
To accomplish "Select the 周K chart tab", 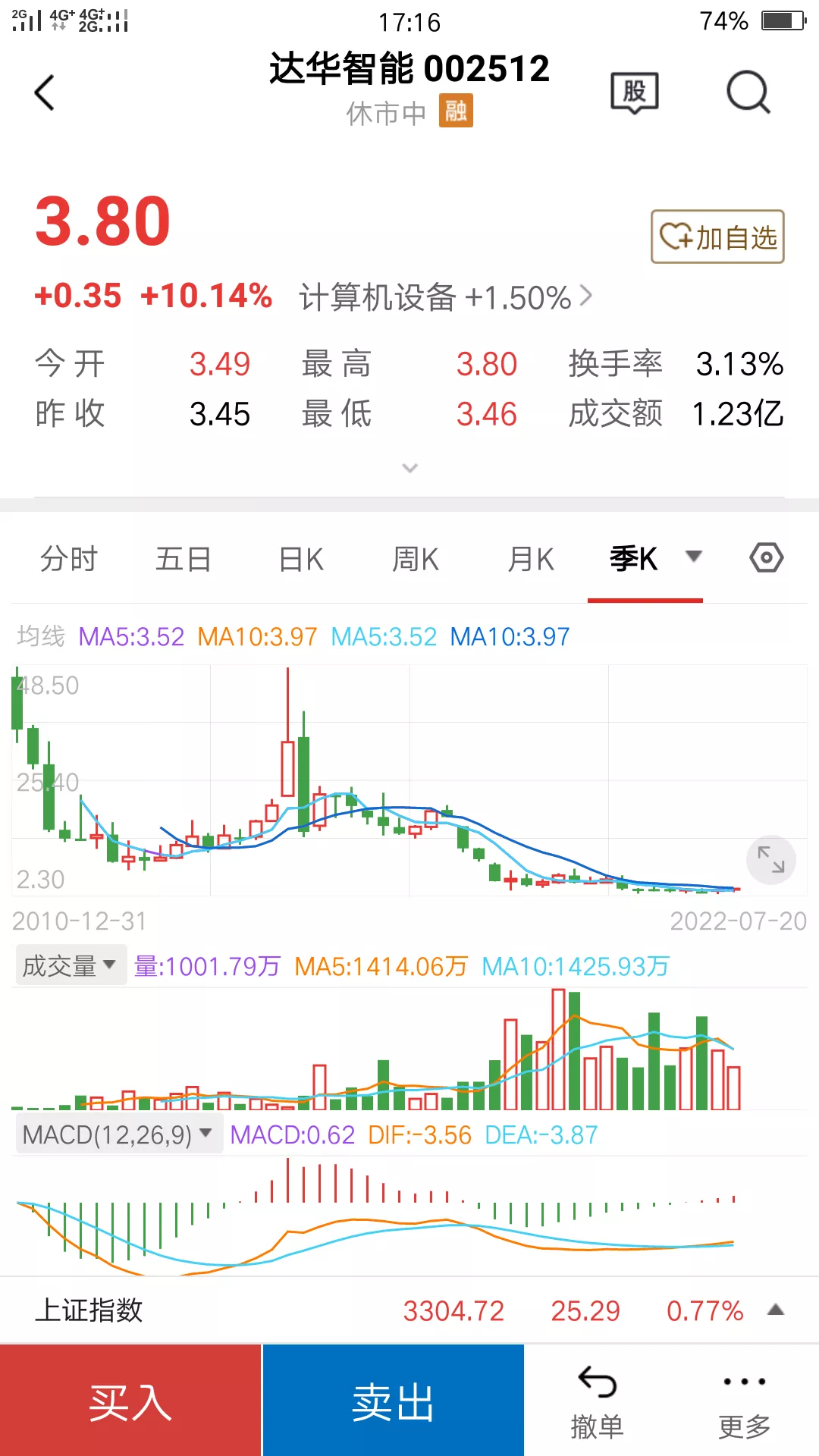I will (x=415, y=559).
